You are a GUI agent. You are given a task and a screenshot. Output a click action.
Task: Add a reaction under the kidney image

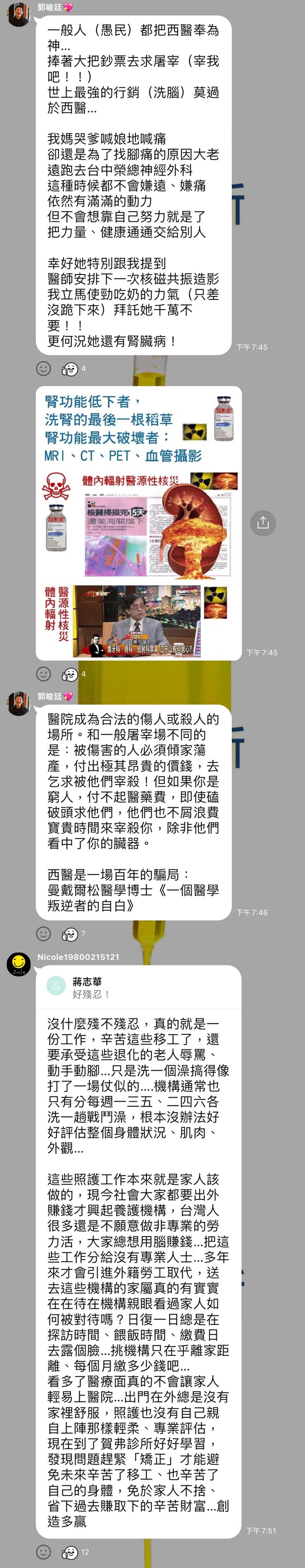(43, 674)
